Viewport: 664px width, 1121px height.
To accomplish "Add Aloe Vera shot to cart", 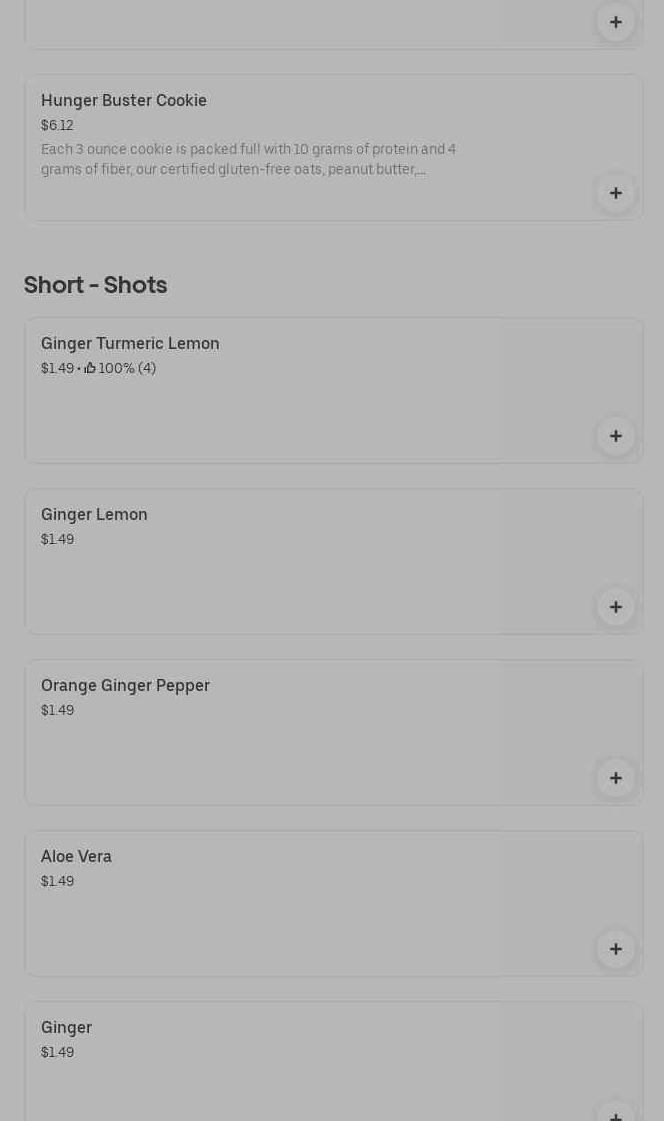I will (615, 949).
